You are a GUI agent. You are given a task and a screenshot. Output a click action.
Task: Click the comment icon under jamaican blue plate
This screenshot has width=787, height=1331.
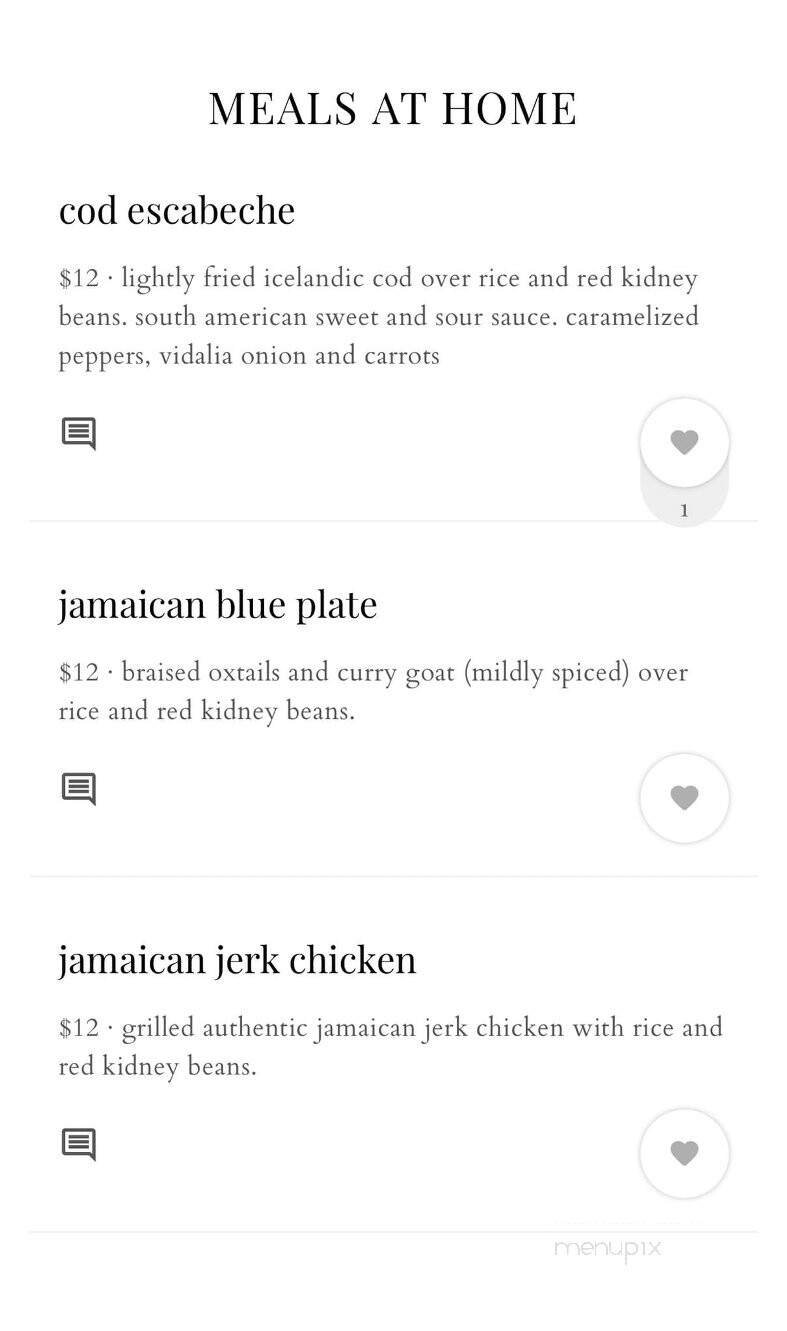coord(79,789)
